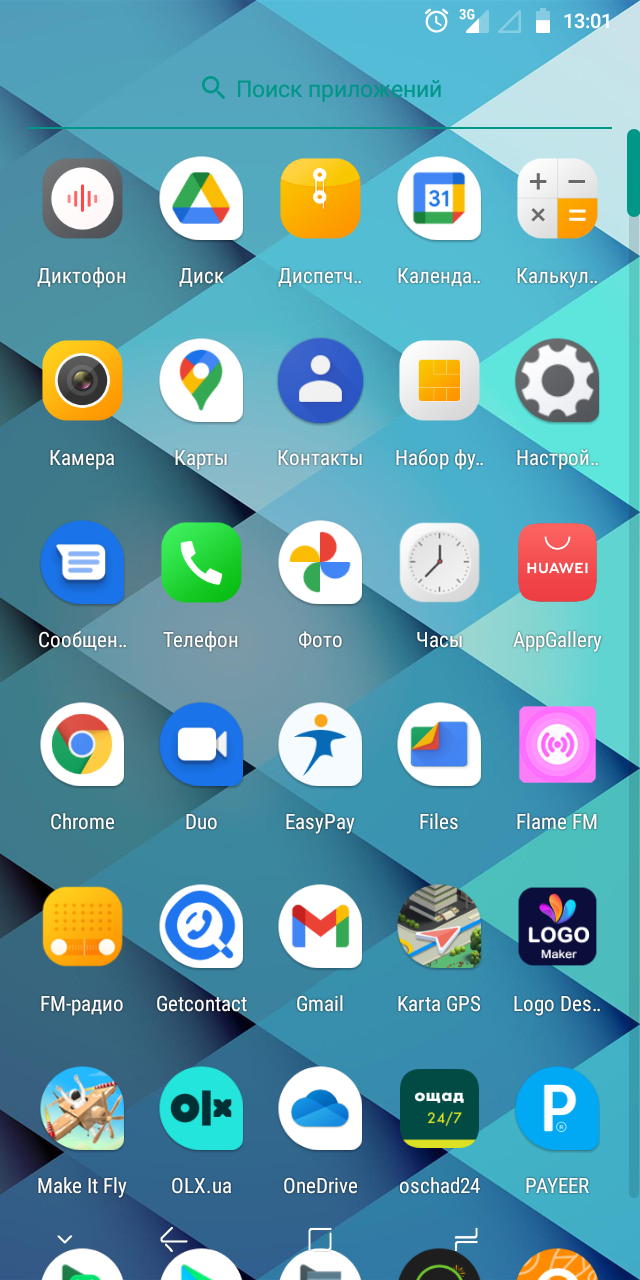The width and height of the screenshot is (640, 1280).
Task: Open the Контакты app
Action: point(320,381)
